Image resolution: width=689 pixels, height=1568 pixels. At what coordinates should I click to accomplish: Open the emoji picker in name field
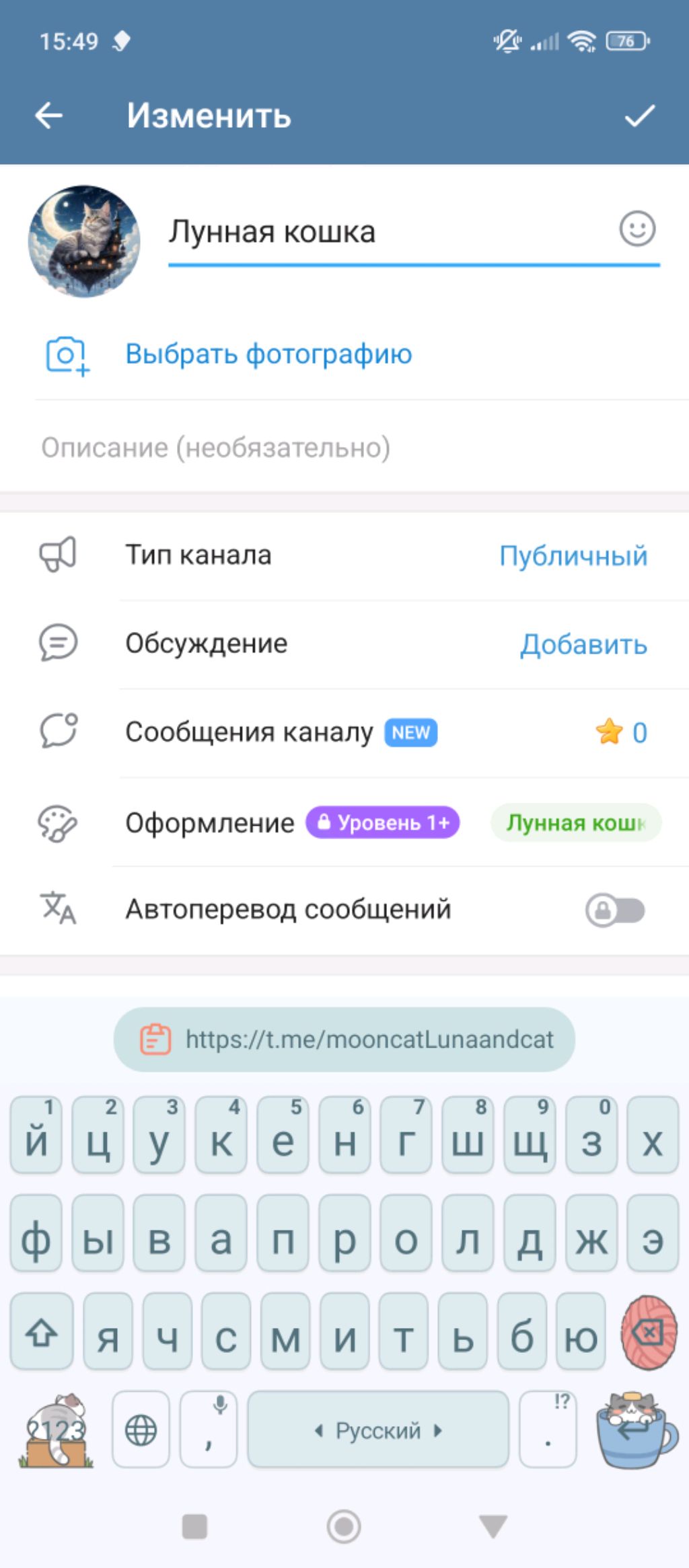637,229
